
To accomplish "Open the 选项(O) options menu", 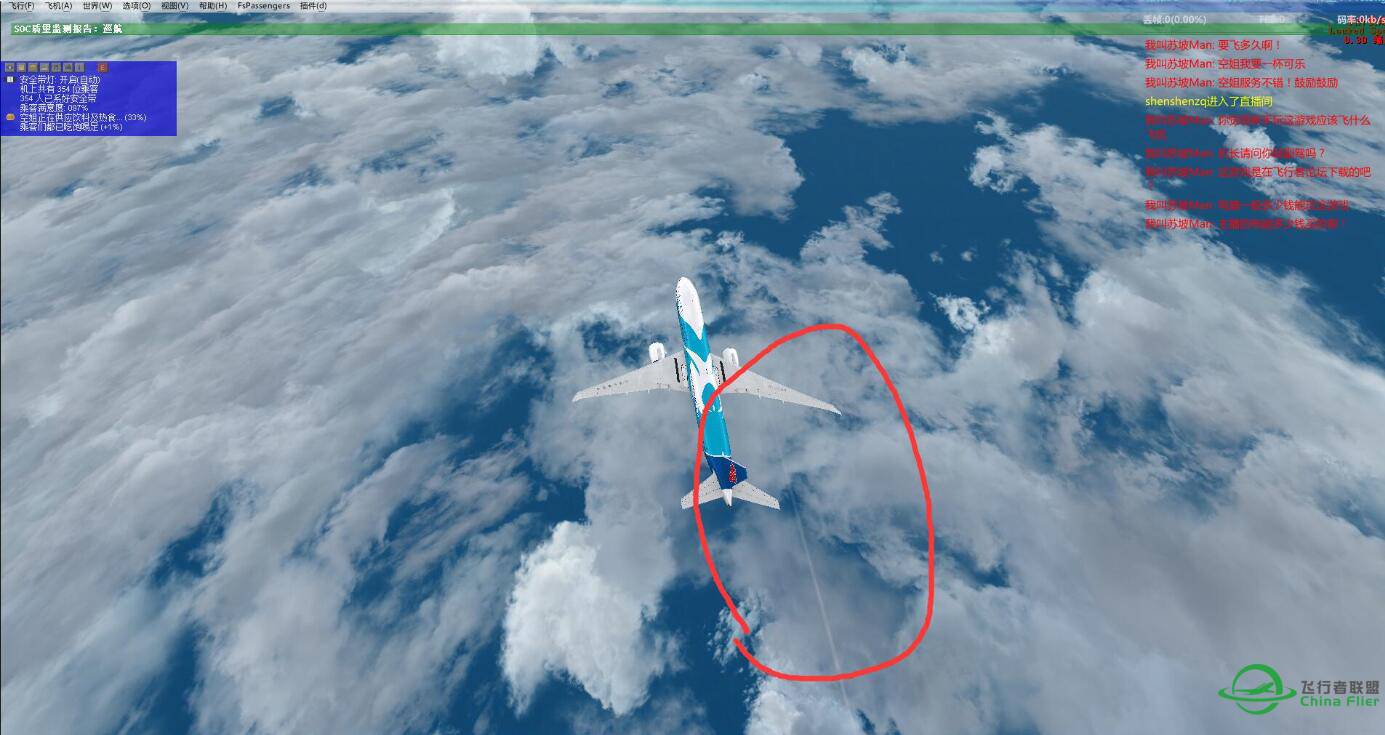I will click(x=136, y=5).
